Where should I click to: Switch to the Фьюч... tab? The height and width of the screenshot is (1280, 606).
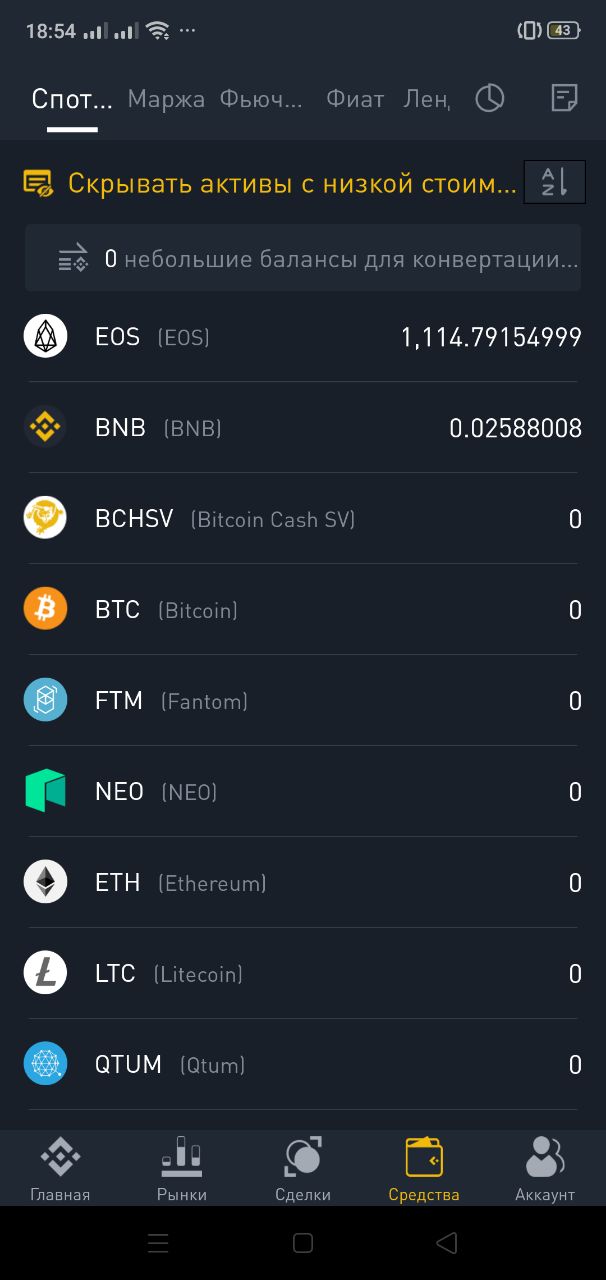[x=261, y=99]
